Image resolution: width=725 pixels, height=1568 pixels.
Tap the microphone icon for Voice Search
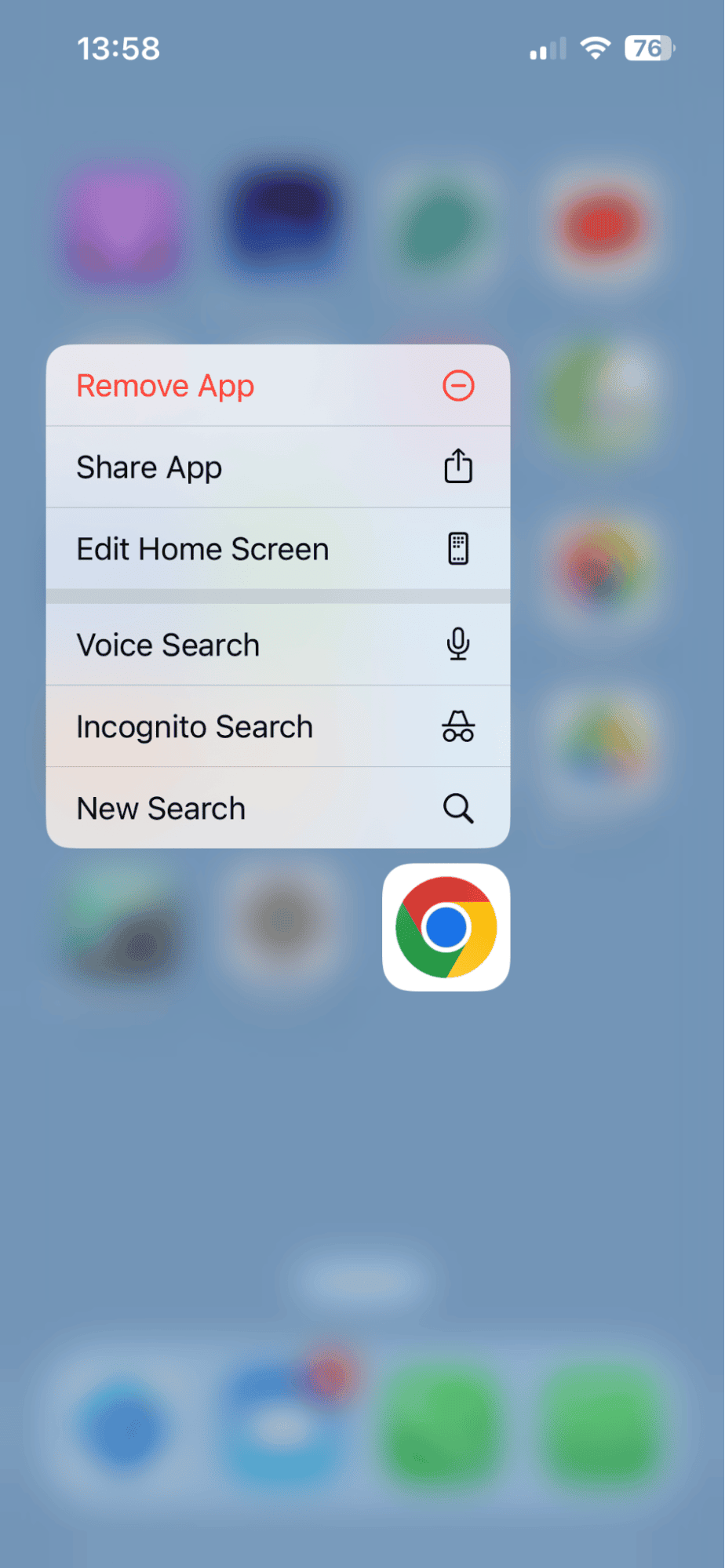click(457, 645)
